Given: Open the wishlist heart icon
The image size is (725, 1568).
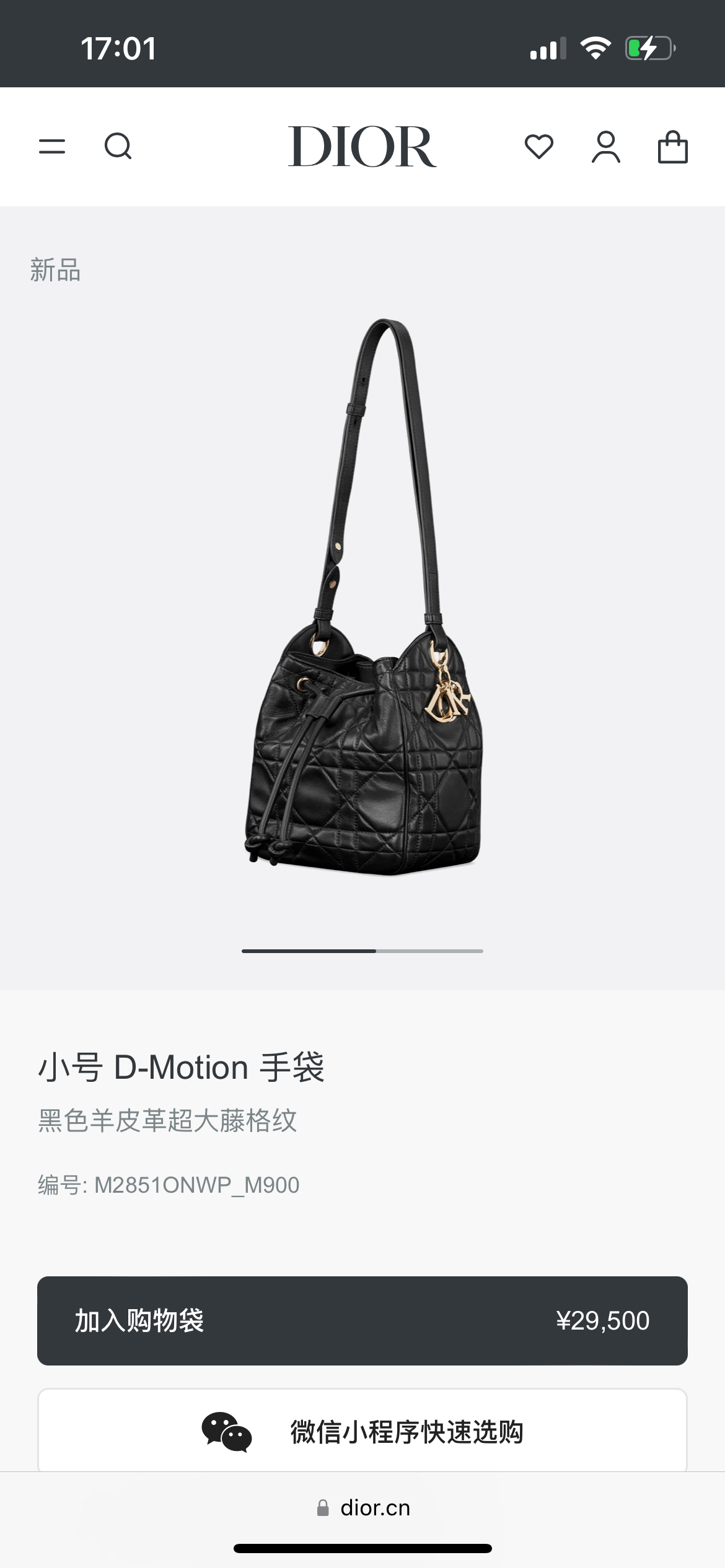Looking at the screenshot, I should pyautogui.click(x=538, y=147).
